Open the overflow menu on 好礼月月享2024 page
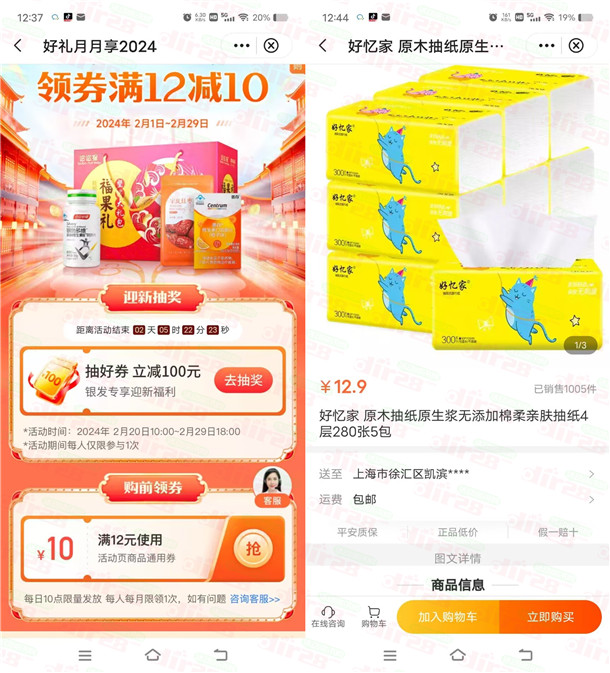610x673 pixels. (242, 46)
